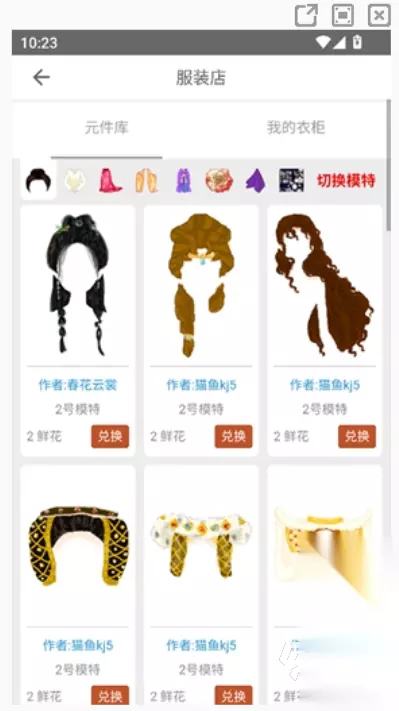The height and width of the screenshot is (711, 399).
Task: Select the dark patterned background category icon
Action: pyautogui.click(x=292, y=180)
